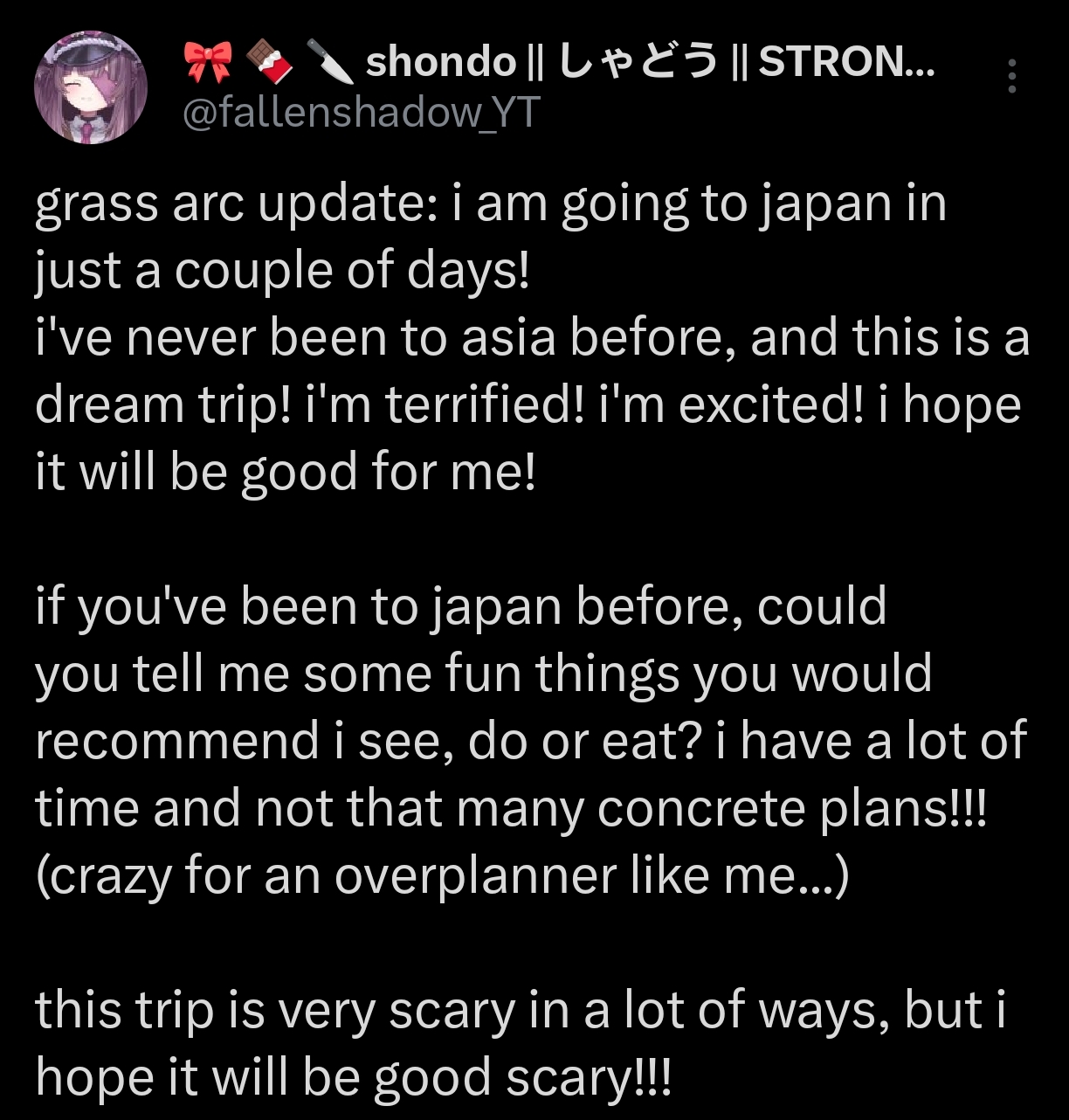View the @fallenshadow_YT profile

pos(360,114)
